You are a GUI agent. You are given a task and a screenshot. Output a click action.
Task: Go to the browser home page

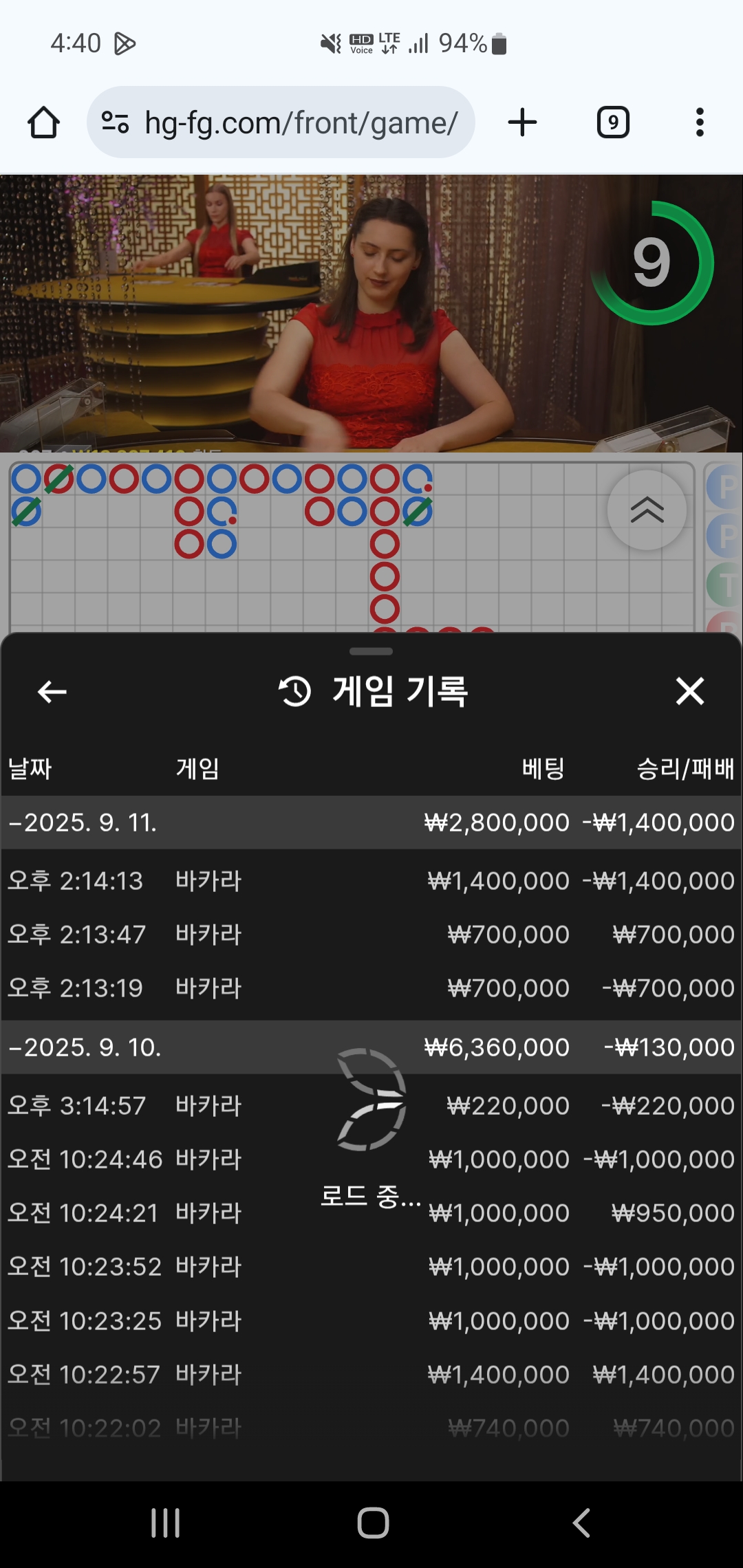coord(43,123)
